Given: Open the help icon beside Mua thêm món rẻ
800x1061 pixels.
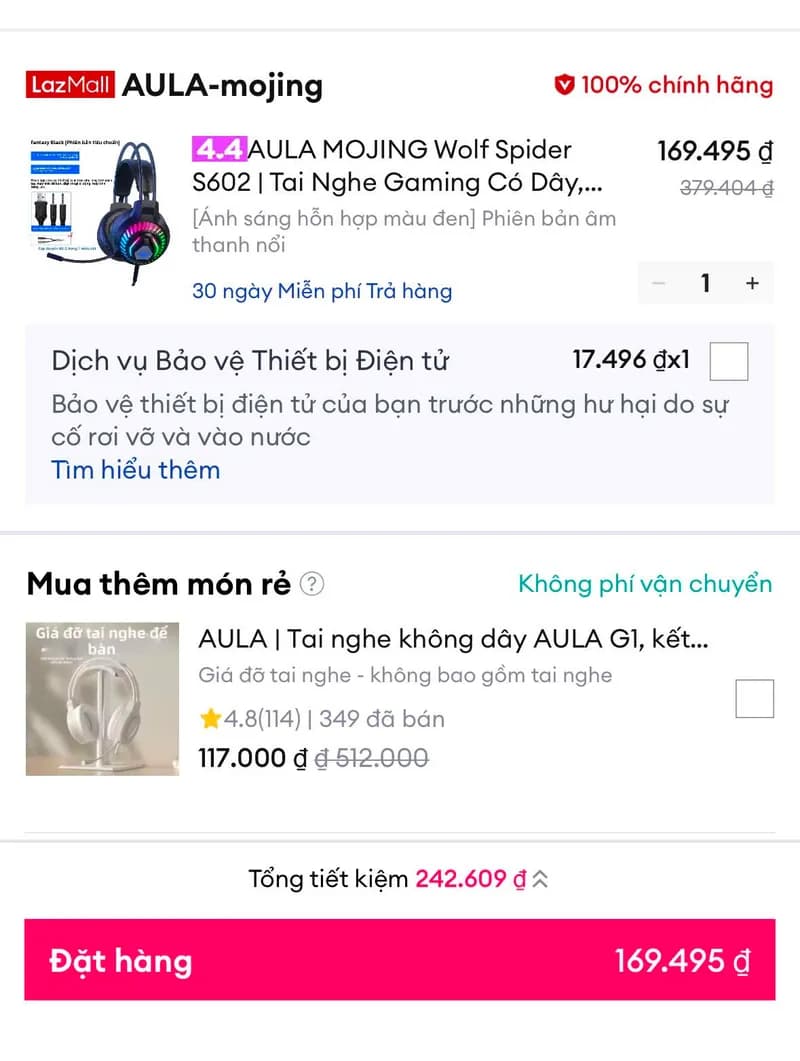Looking at the screenshot, I should [x=312, y=583].
